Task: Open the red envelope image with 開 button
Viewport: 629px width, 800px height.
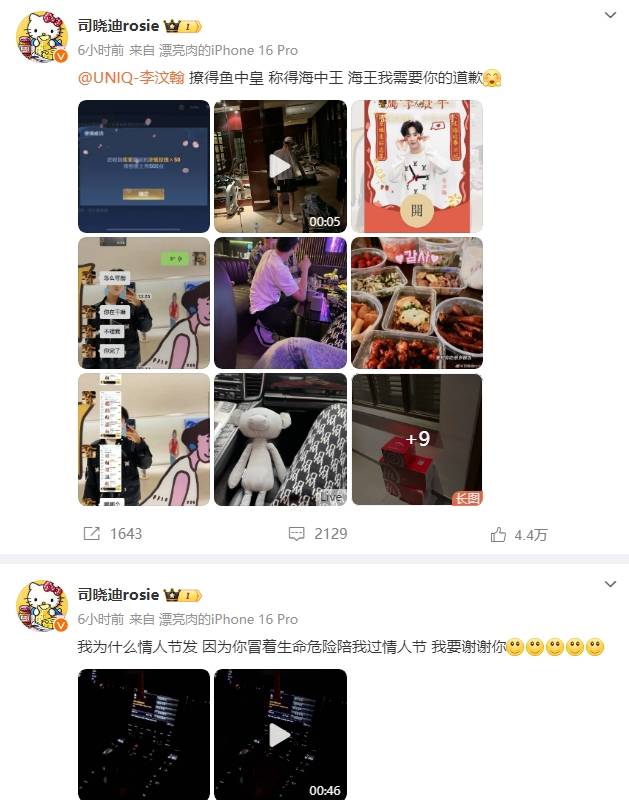Action: 417,166
